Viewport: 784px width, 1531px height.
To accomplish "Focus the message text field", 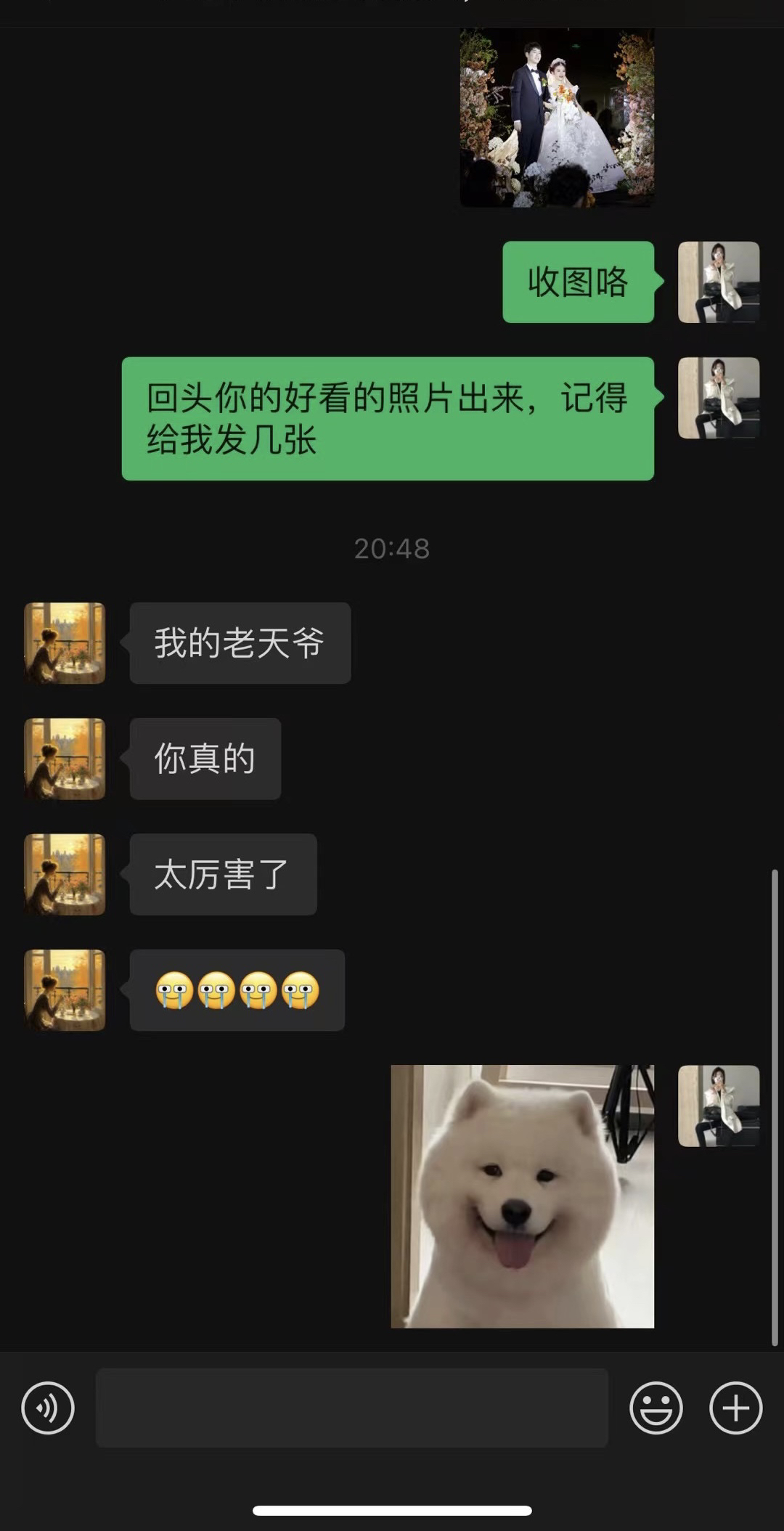I will point(351,1408).
